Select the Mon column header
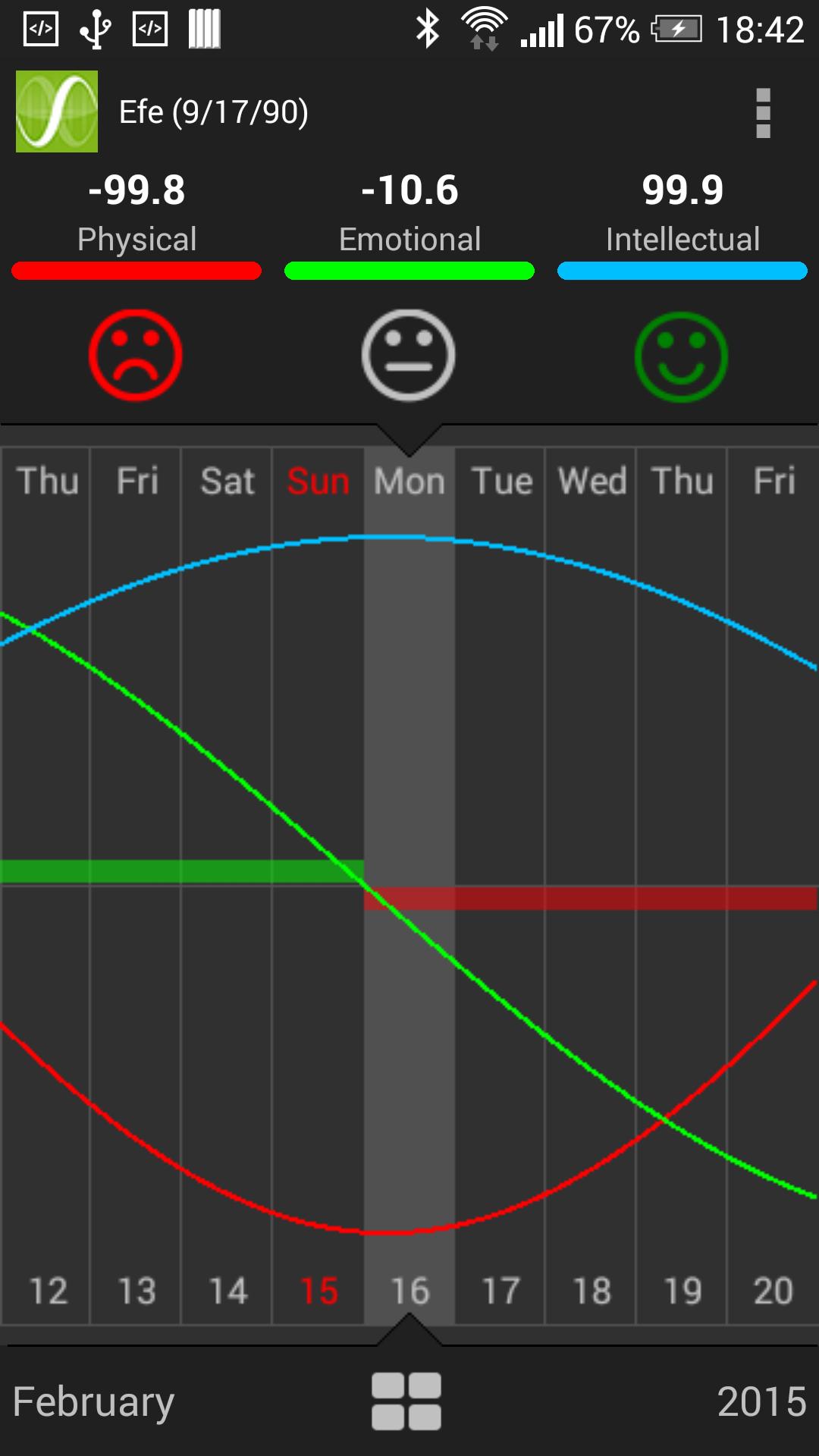This screenshot has width=819, height=1456. pos(409,480)
